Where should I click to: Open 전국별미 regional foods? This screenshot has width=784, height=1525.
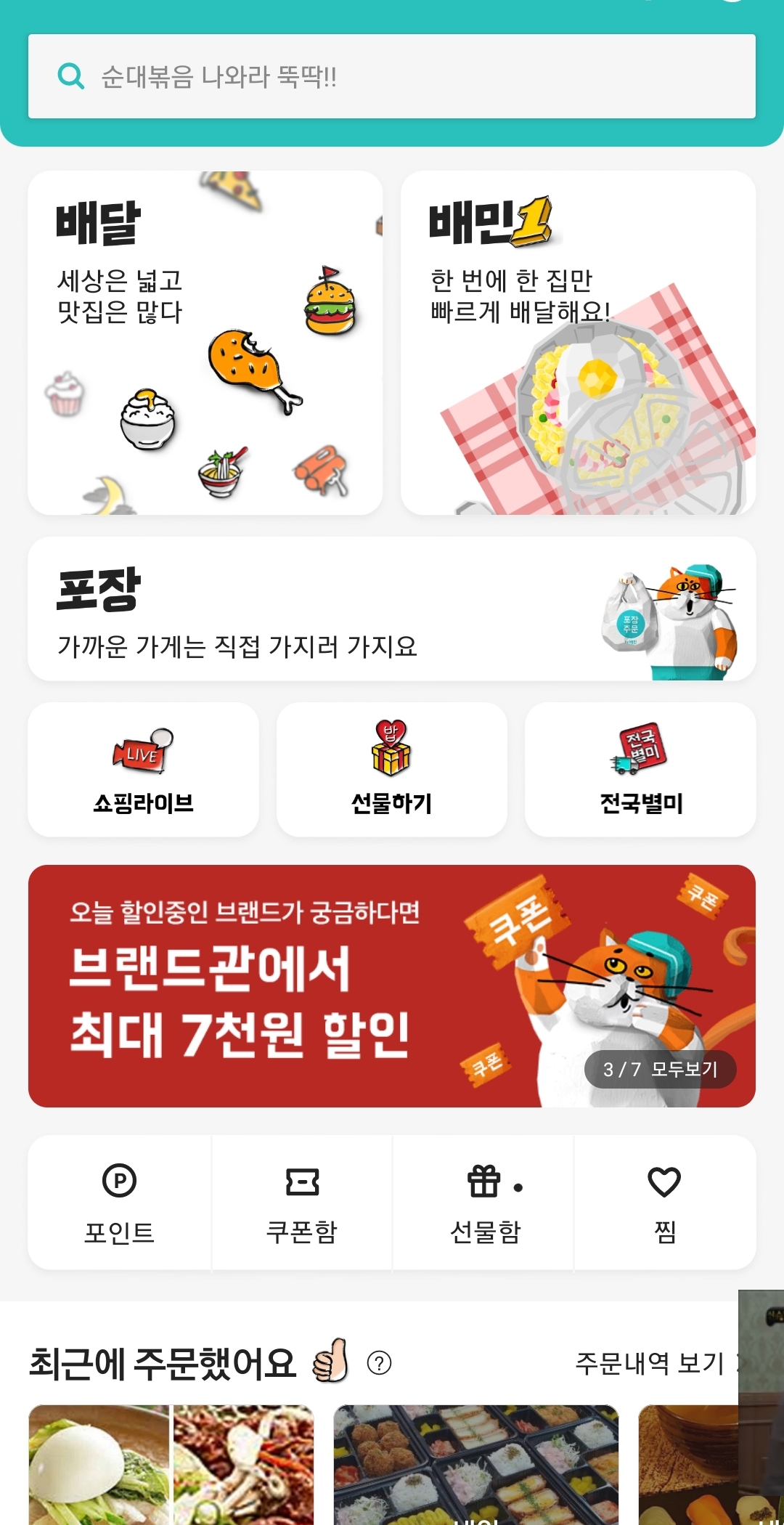tap(640, 770)
